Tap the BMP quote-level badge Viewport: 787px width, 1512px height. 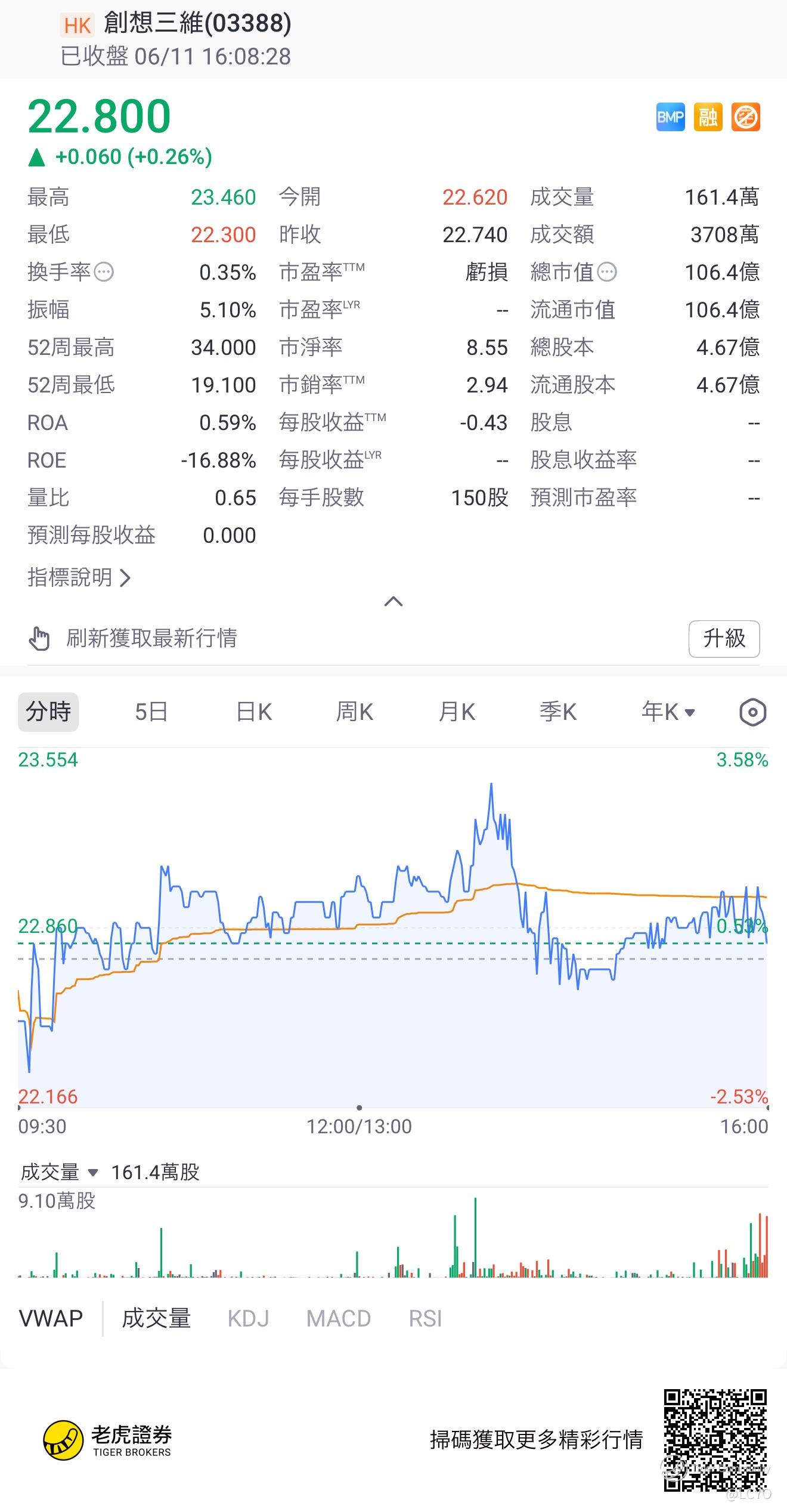point(670,117)
